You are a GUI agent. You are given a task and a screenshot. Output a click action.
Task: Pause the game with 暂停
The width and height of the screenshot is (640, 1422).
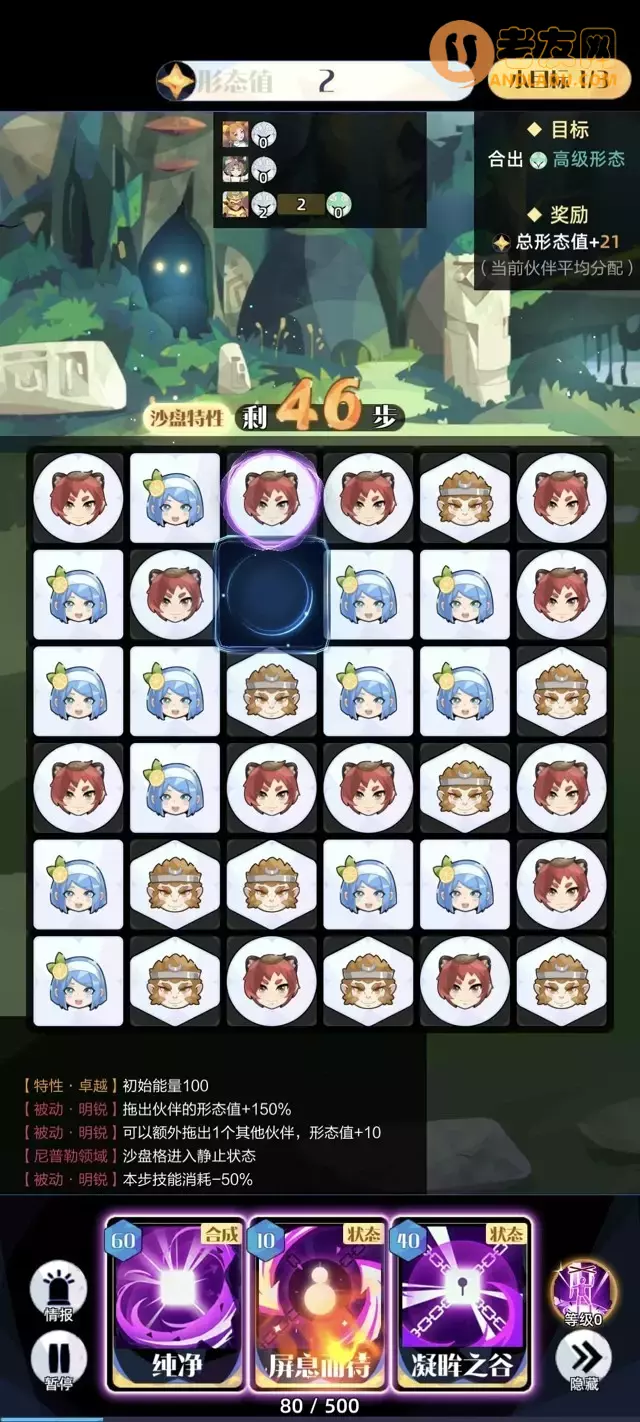pyautogui.click(x=59, y=1362)
